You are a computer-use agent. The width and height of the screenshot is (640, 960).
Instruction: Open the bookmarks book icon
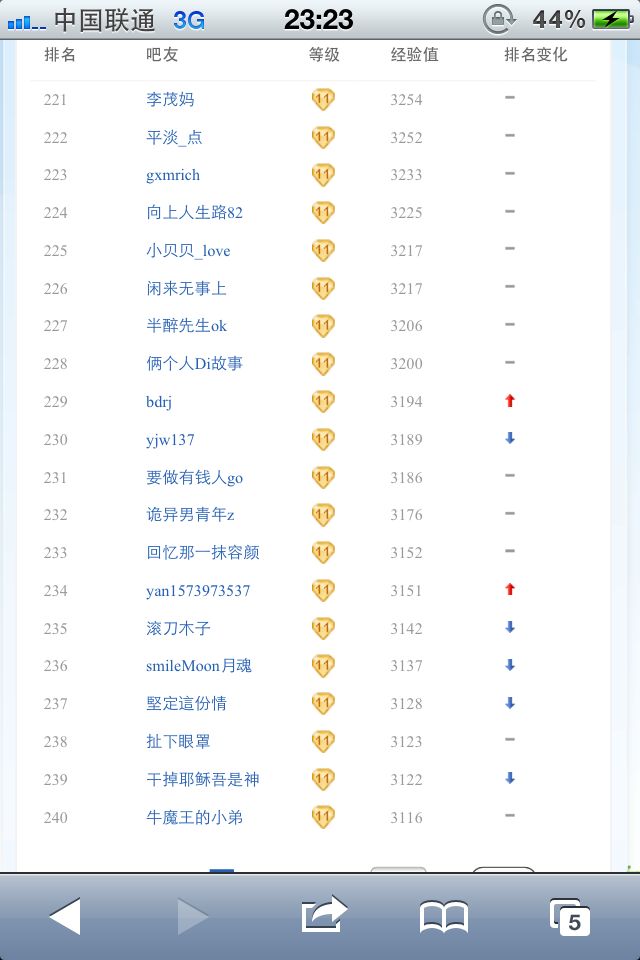pyautogui.click(x=444, y=917)
